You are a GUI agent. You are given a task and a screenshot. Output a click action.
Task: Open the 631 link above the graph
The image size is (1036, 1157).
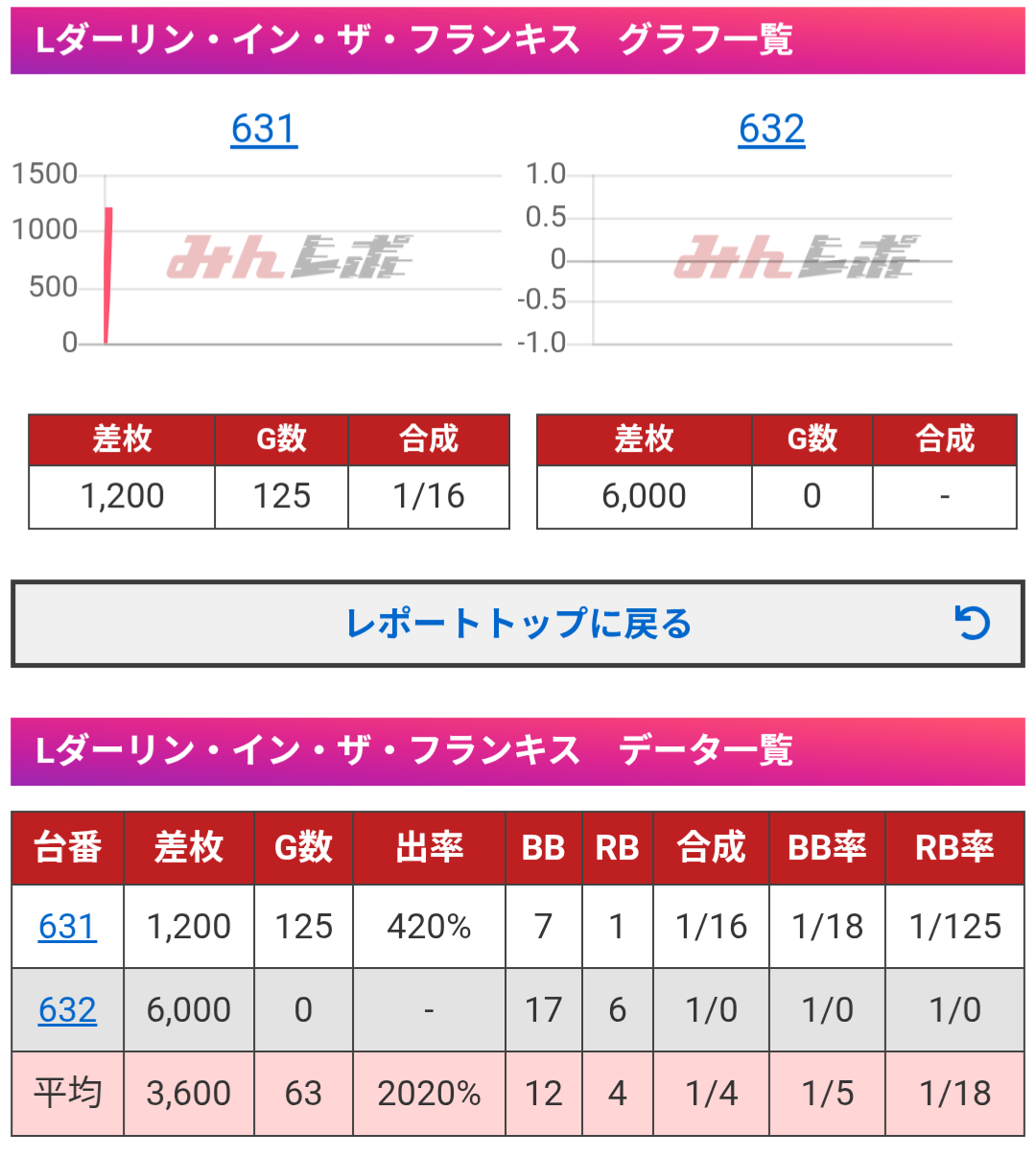coord(264,129)
